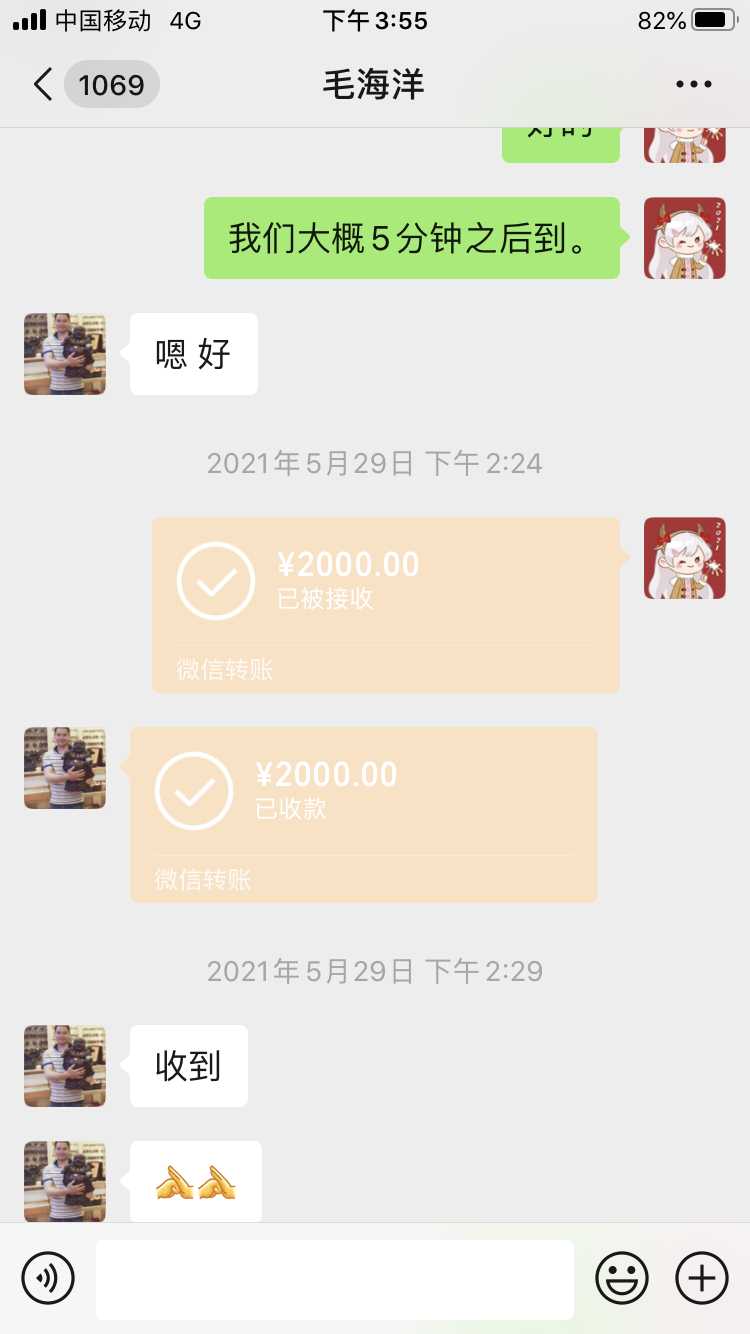The image size is (750, 1334).
Task: Open the ¥2000.00 transfer marked 已被接收
Action: coord(385,604)
